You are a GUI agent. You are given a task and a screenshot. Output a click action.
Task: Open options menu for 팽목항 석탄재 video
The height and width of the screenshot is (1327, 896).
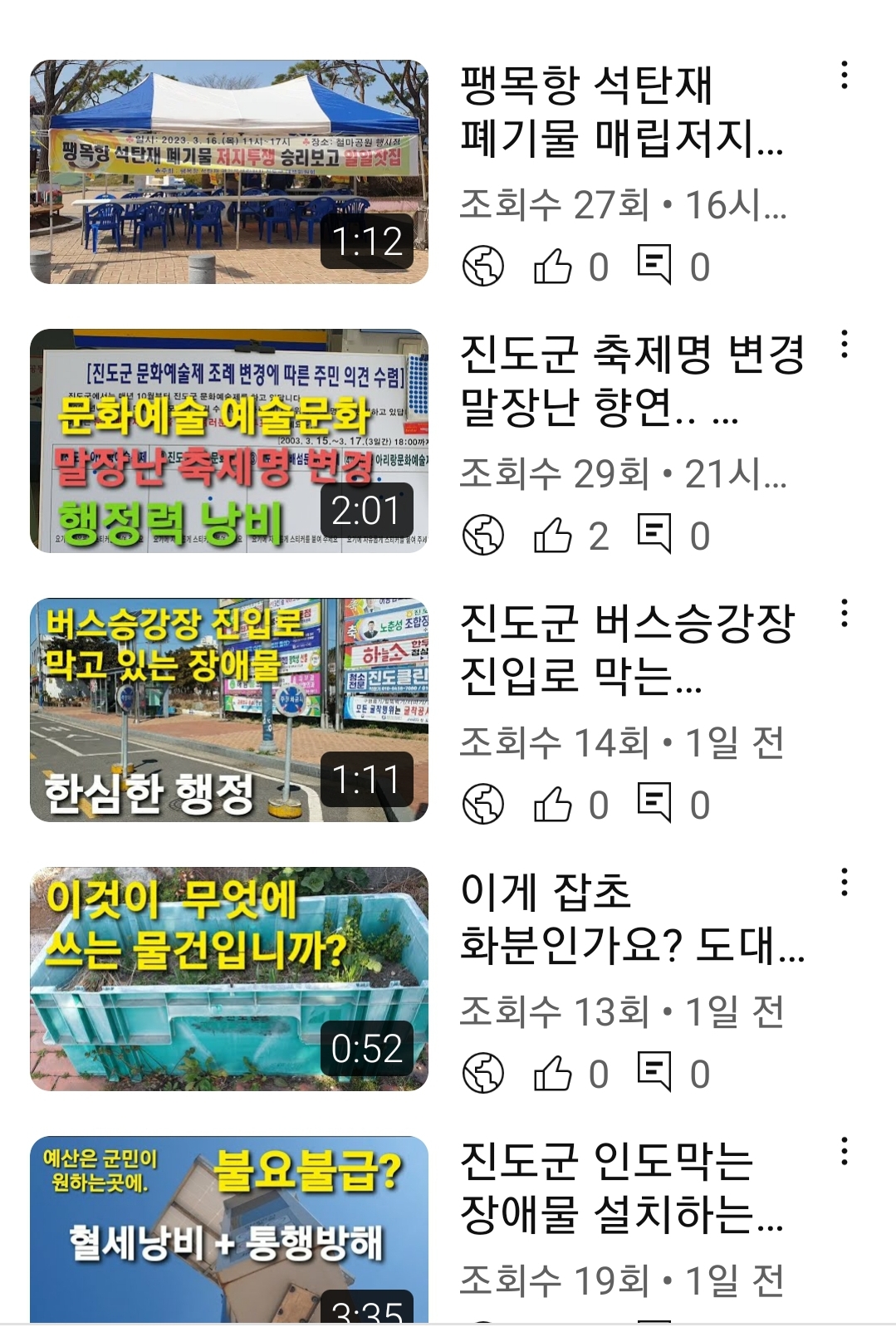(844, 76)
